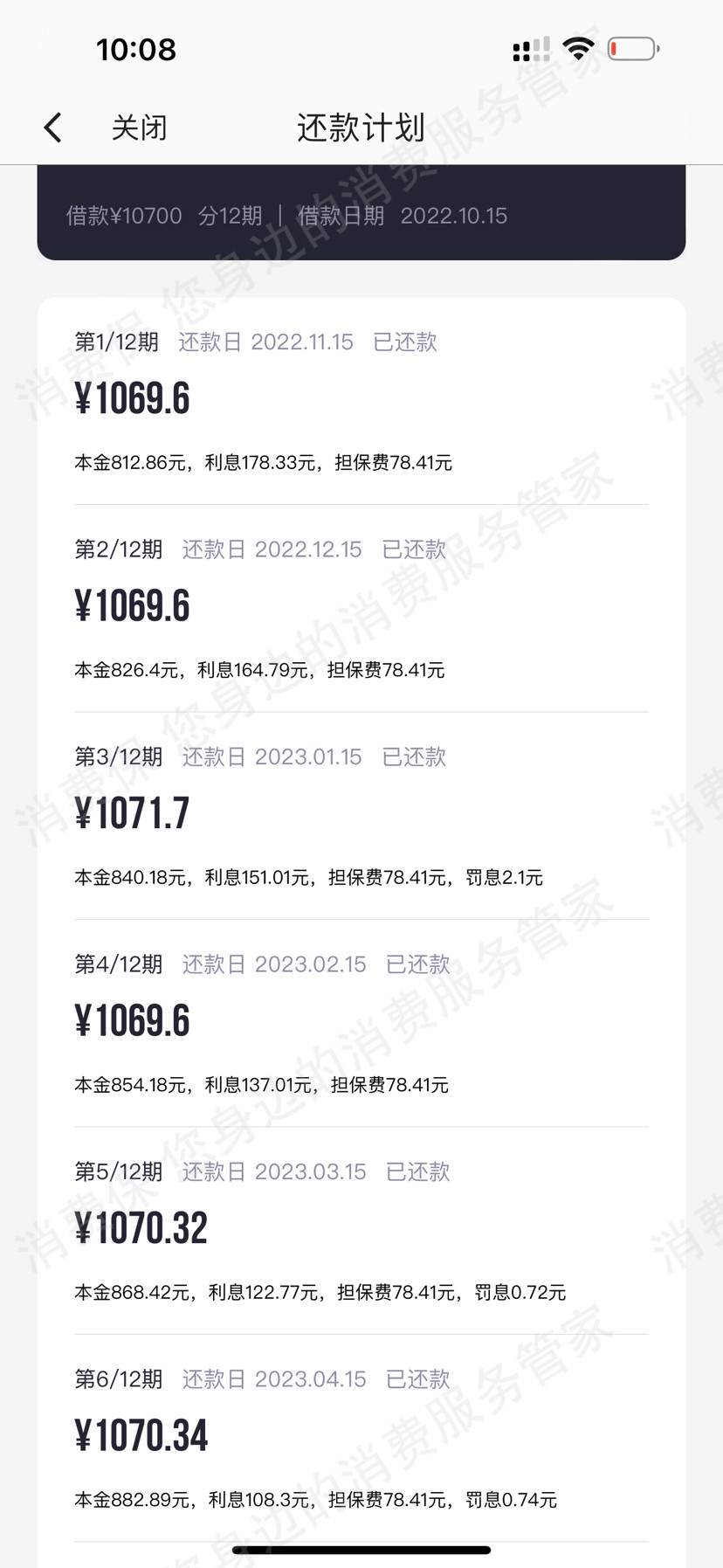Tap the back arrow icon
Screen dimensions: 723x1568
(x=52, y=126)
